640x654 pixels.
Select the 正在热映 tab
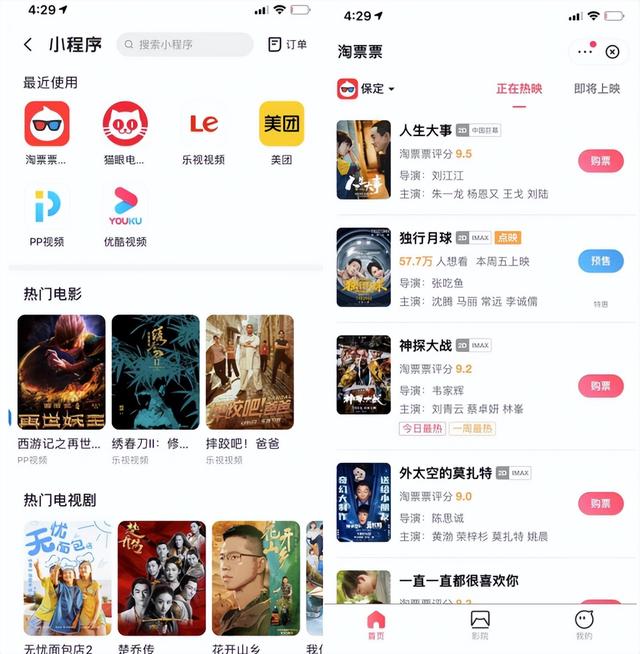pos(519,89)
